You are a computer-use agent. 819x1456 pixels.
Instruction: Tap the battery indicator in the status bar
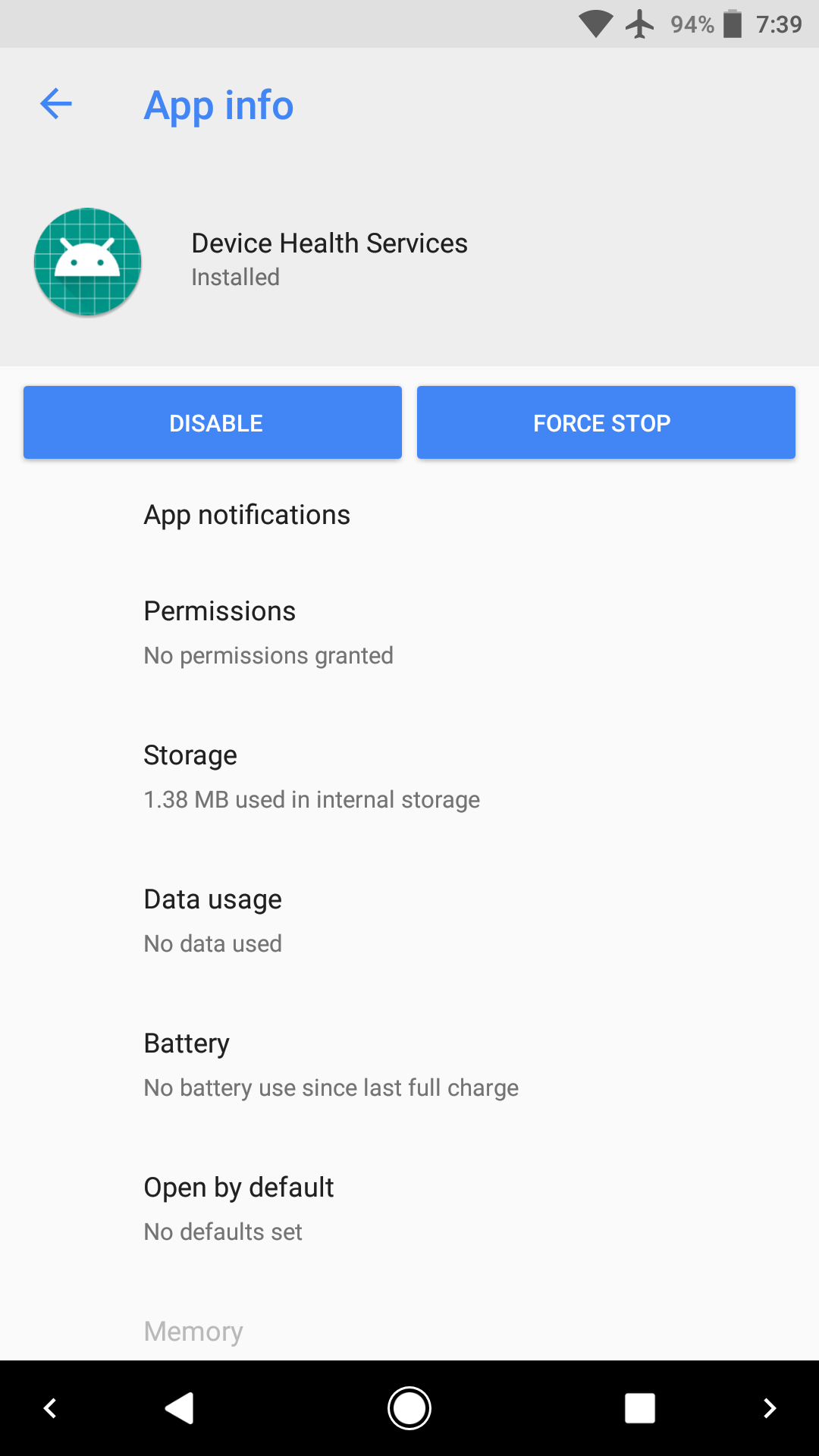pyautogui.click(x=730, y=24)
